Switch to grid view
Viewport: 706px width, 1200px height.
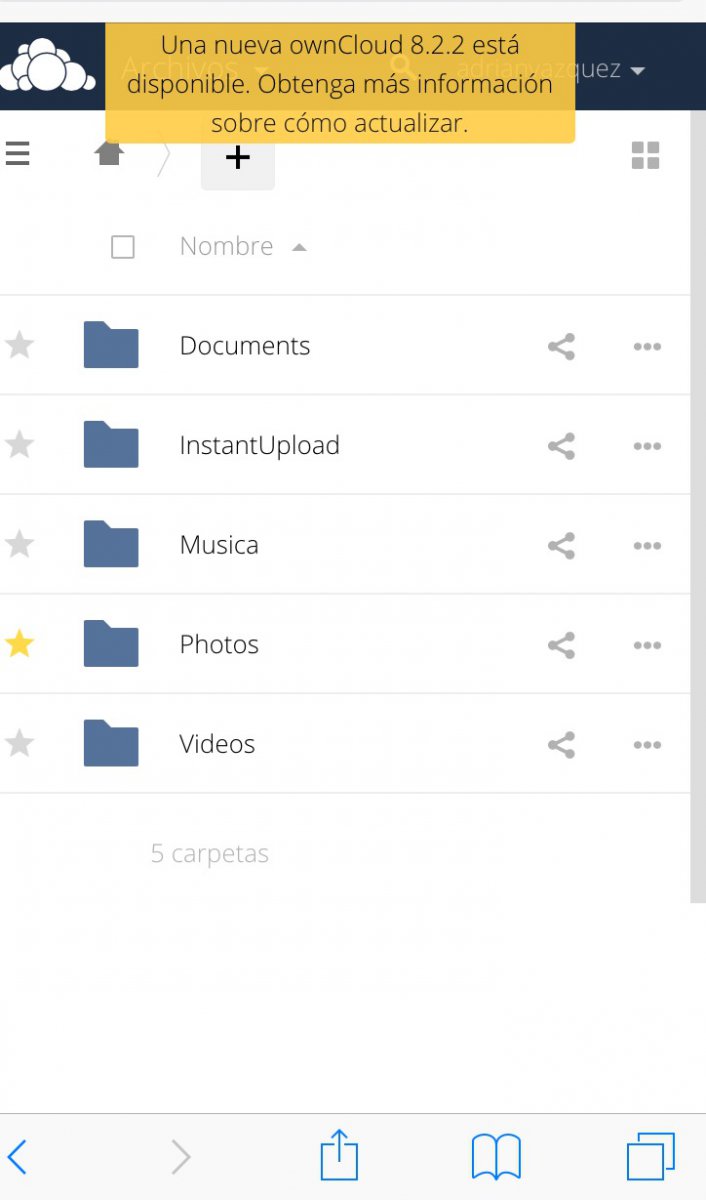[645, 156]
